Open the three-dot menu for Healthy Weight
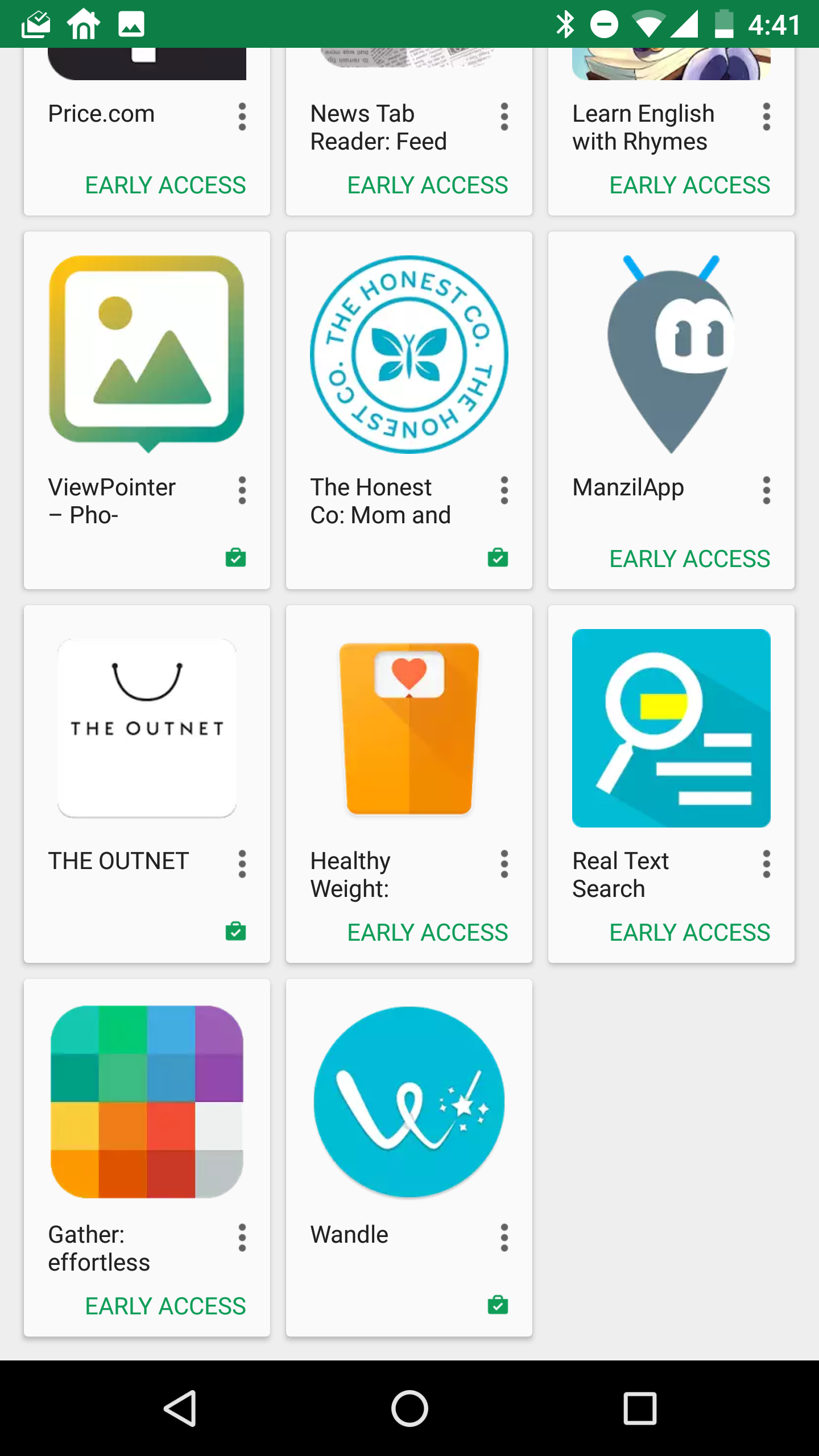The width and height of the screenshot is (819, 1456). [504, 864]
